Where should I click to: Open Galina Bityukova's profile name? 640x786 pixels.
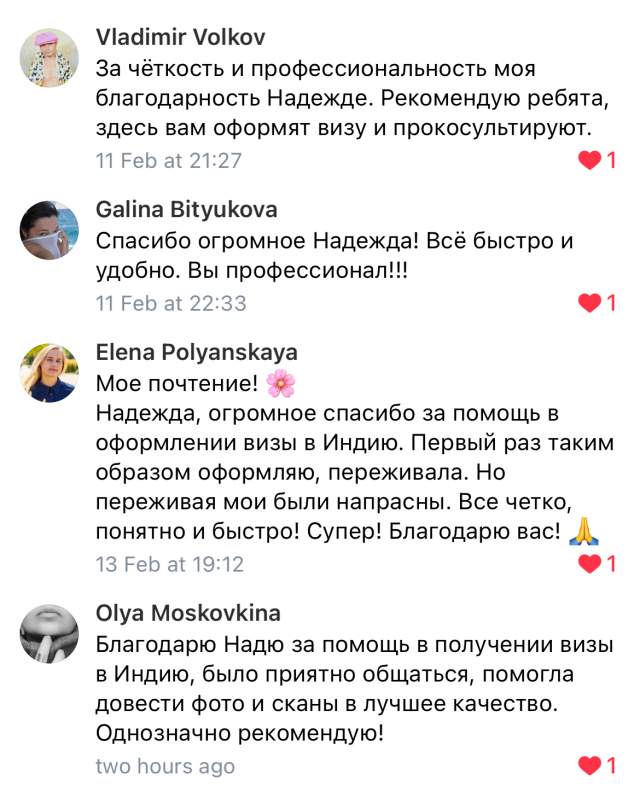pos(186,210)
